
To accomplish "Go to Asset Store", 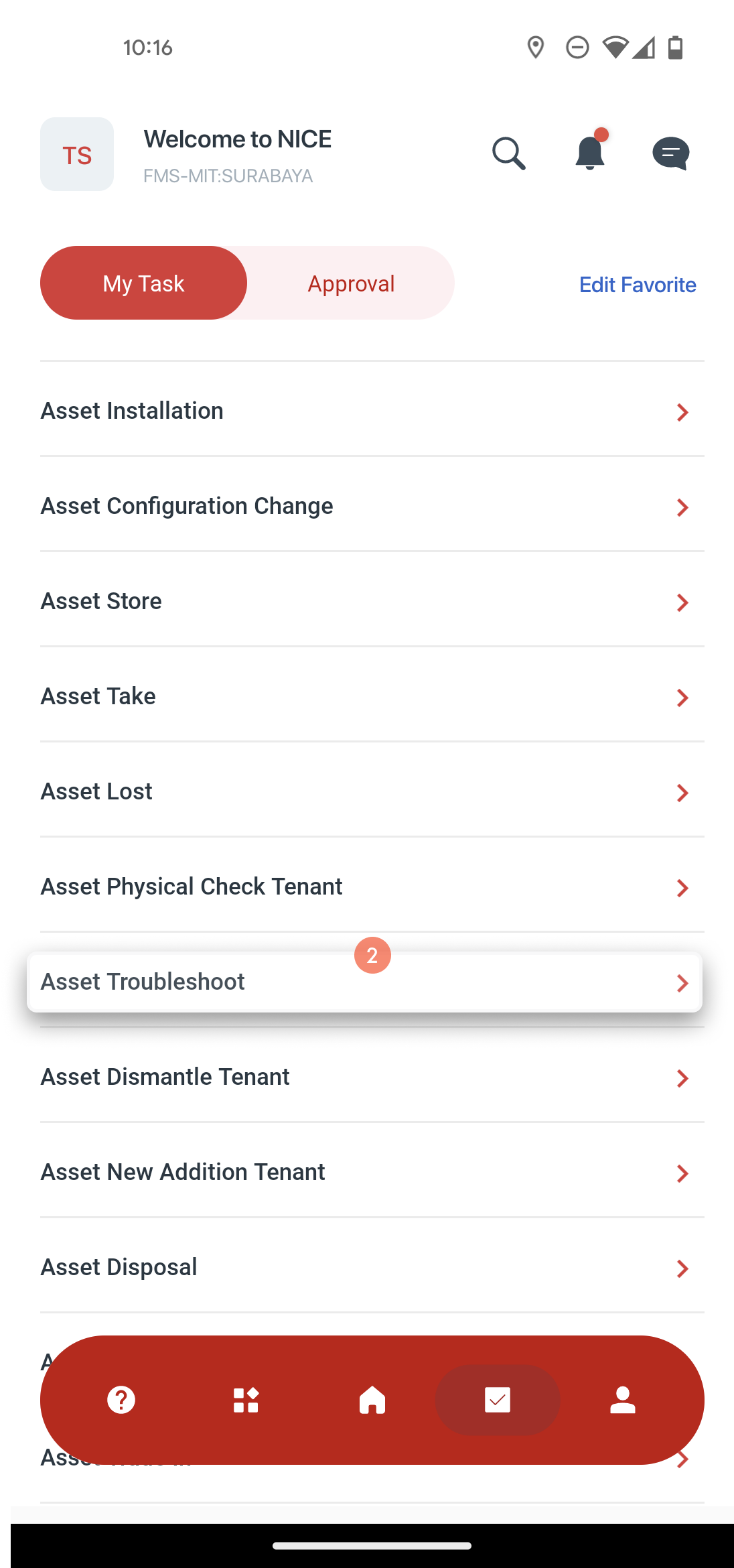I will pos(372,600).
